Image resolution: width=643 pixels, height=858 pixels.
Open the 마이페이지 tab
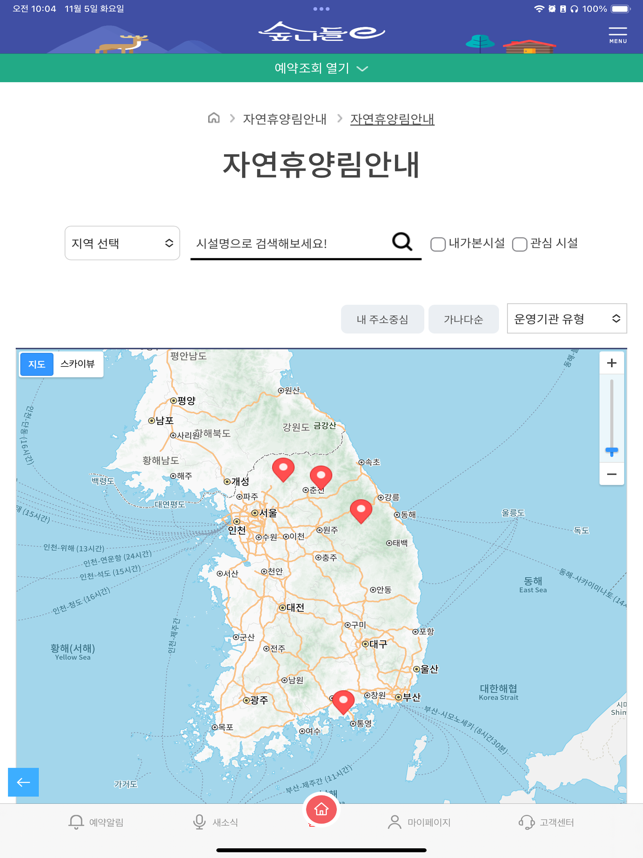[419, 822]
